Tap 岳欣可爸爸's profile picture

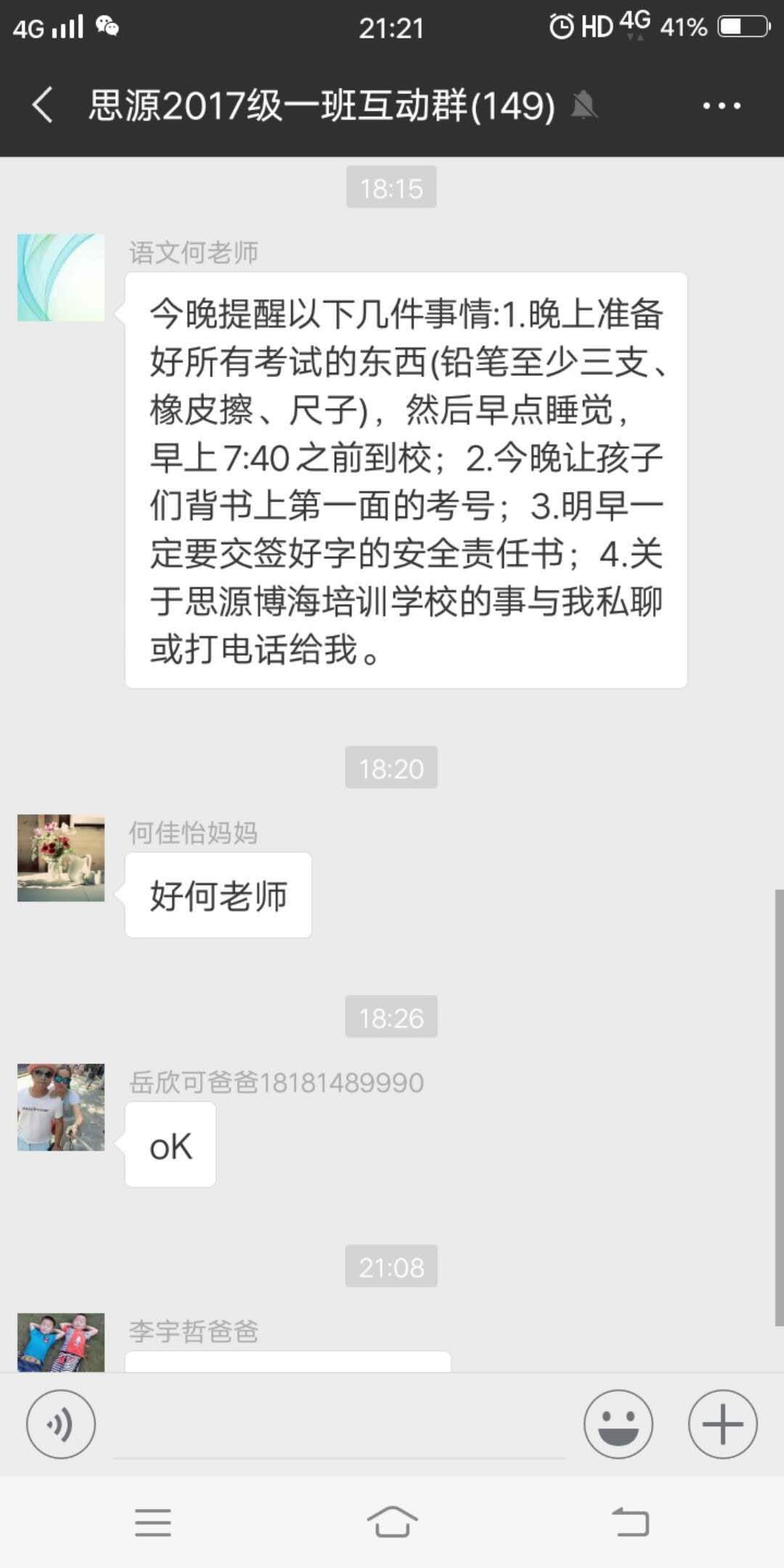(61, 1107)
